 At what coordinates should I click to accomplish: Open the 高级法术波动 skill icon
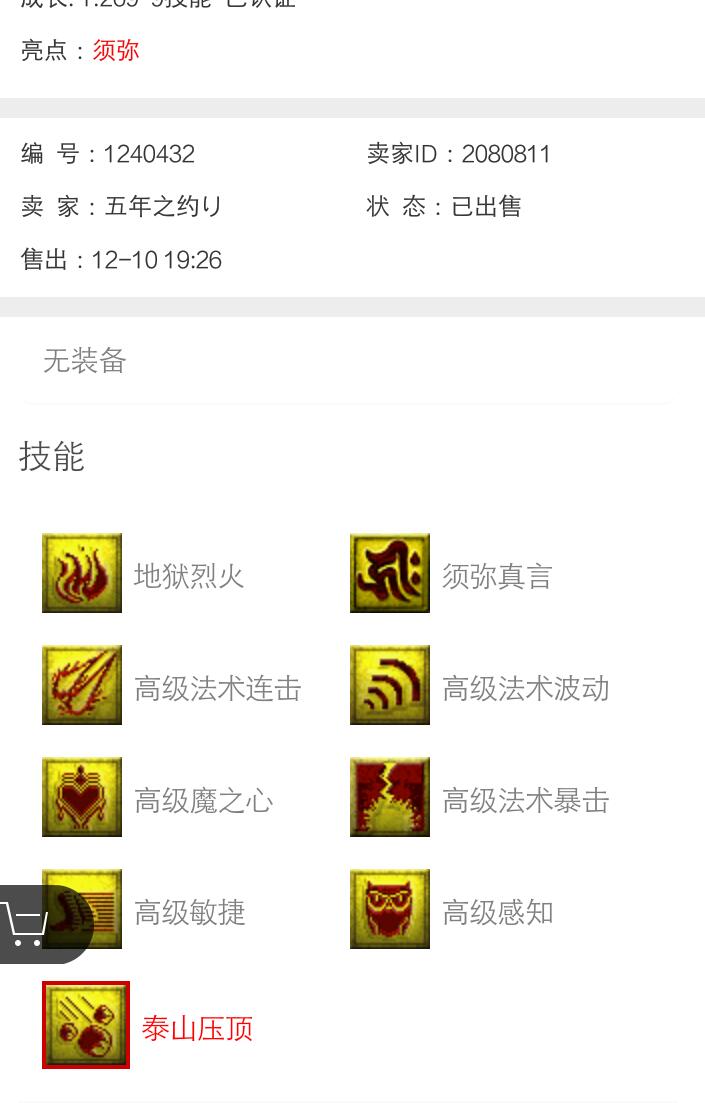(x=390, y=685)
